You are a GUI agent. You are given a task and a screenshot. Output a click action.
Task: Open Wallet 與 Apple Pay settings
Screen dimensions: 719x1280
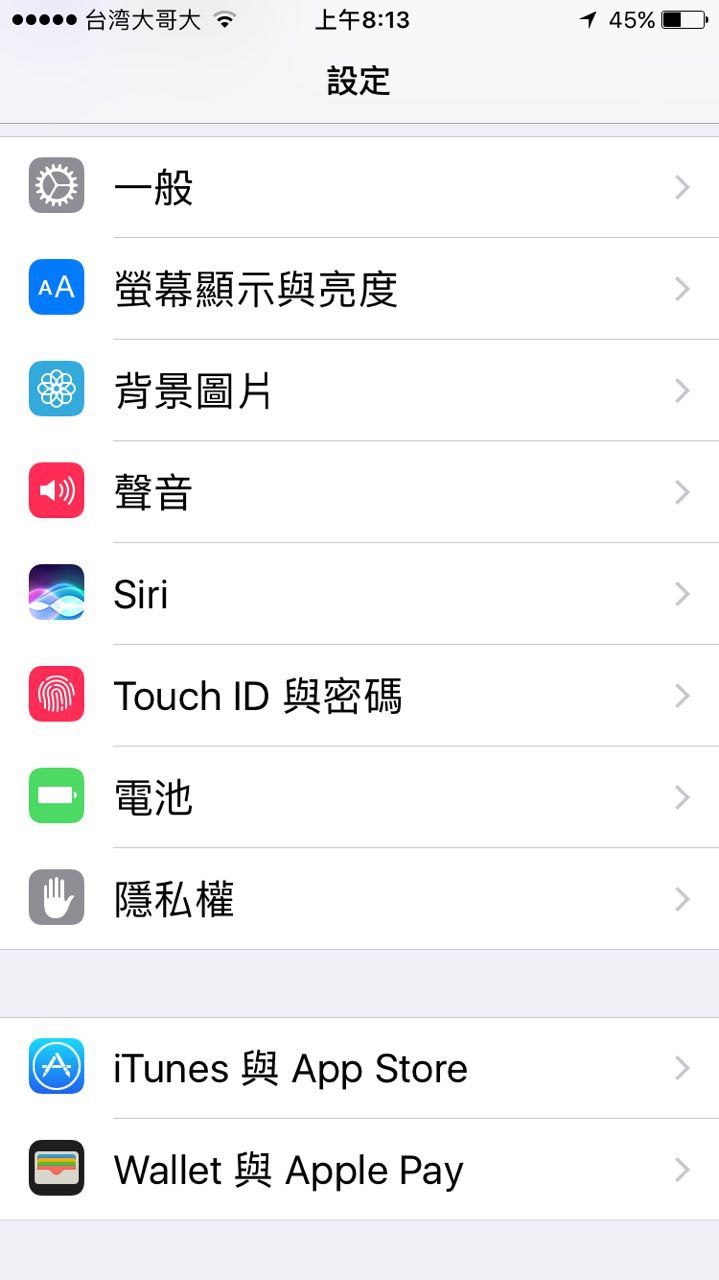coord(359,1170)
